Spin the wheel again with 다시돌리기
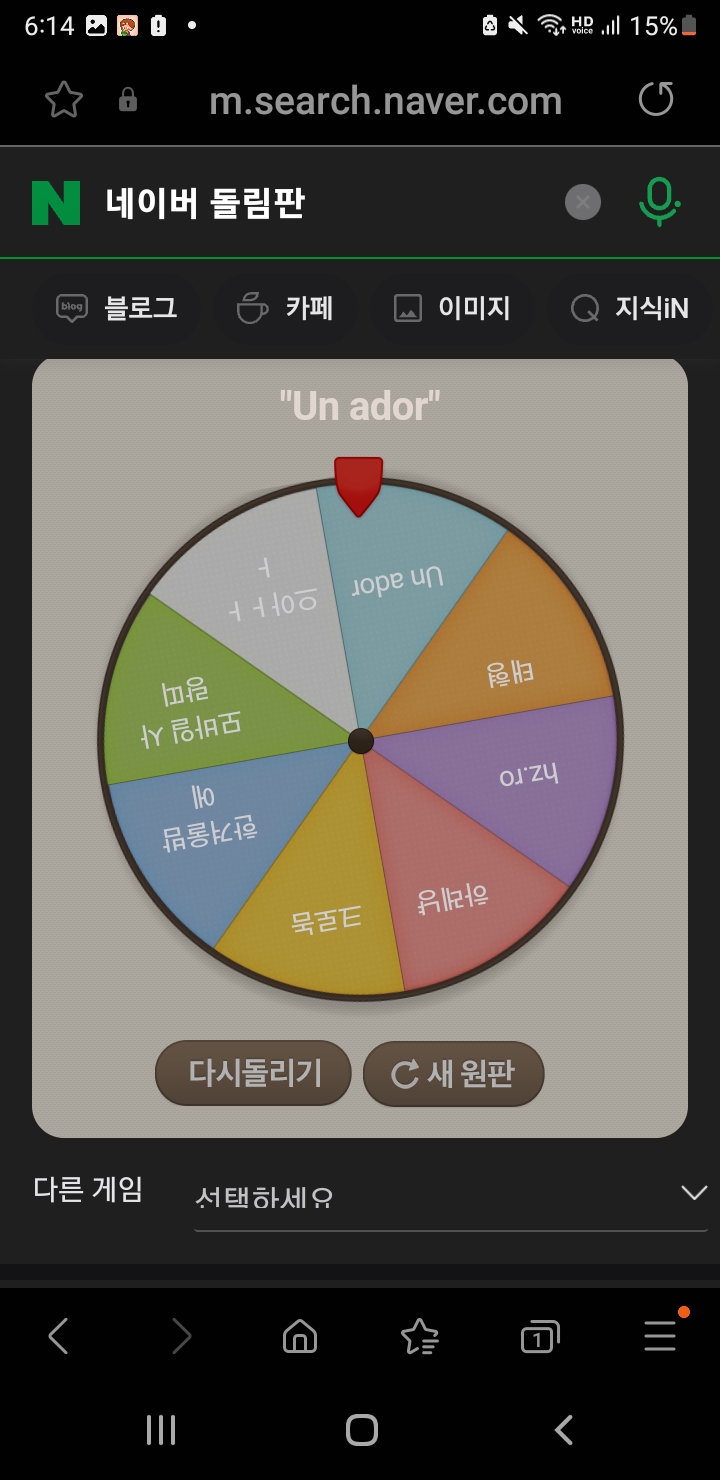The width and height of the screenshot is (720, 1480). [x=253, y=1073]
